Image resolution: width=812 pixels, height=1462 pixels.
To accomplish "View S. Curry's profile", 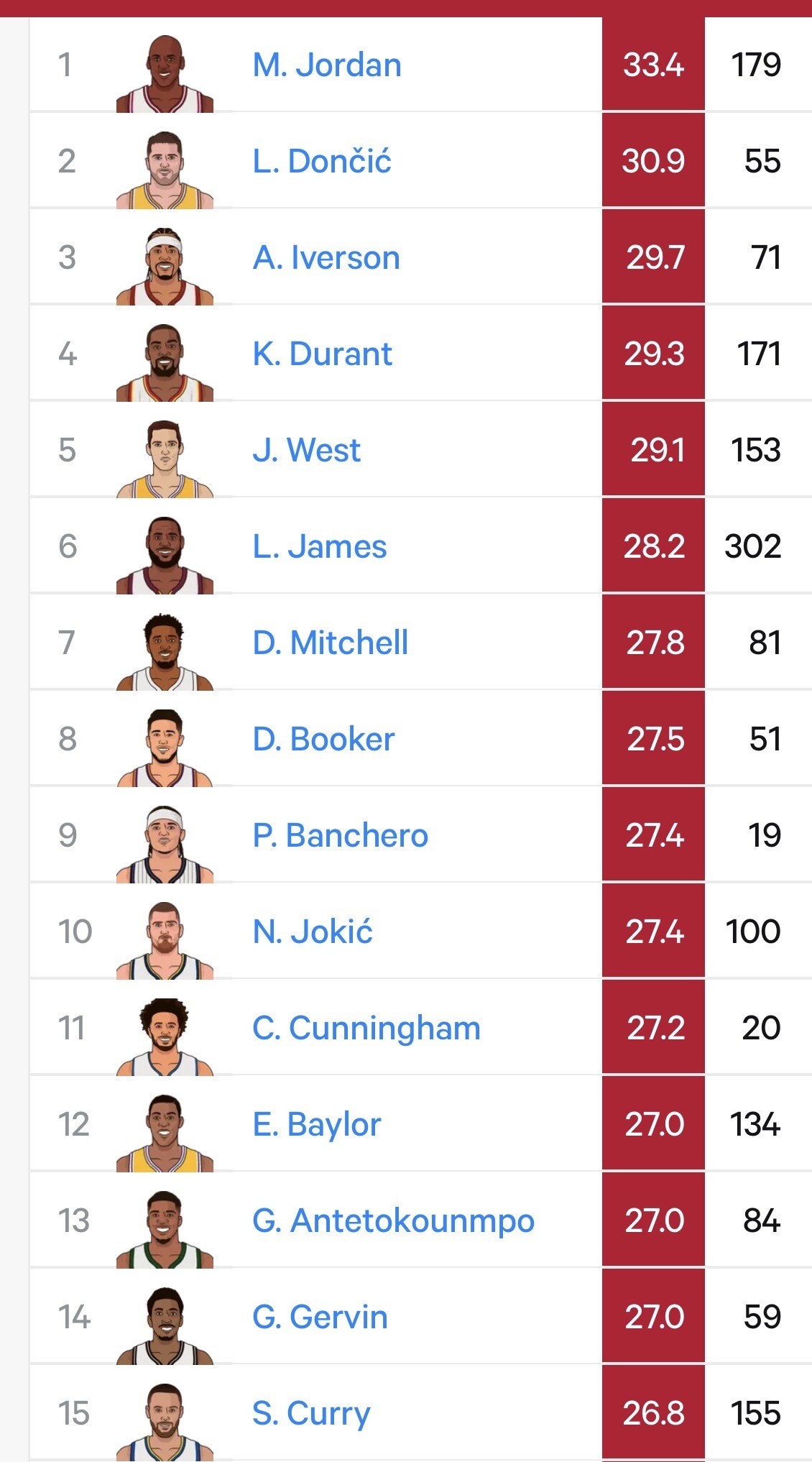I will [311, 1414].
